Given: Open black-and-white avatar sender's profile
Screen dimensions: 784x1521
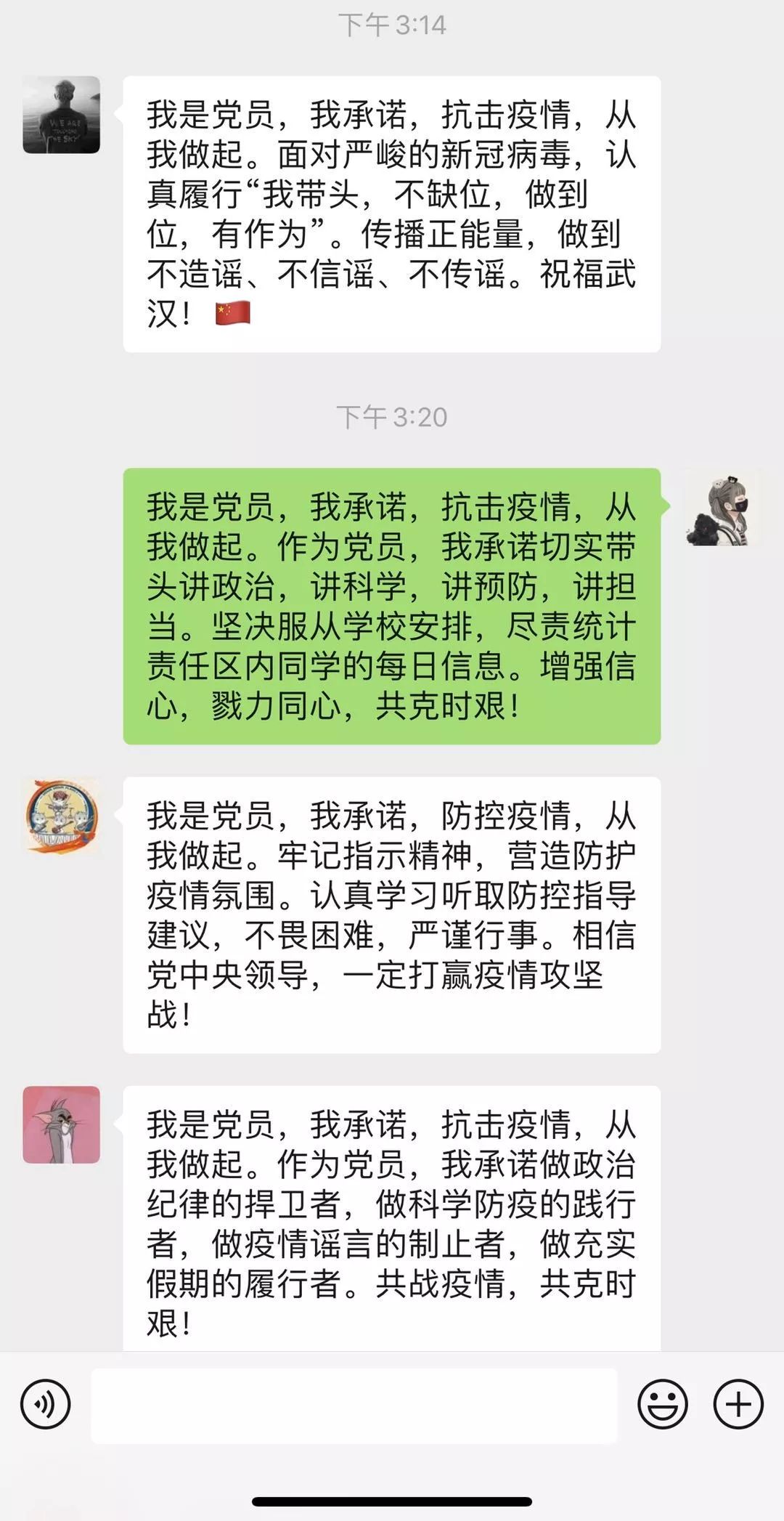Looking at the screenshot, I should tap(62, 115).
